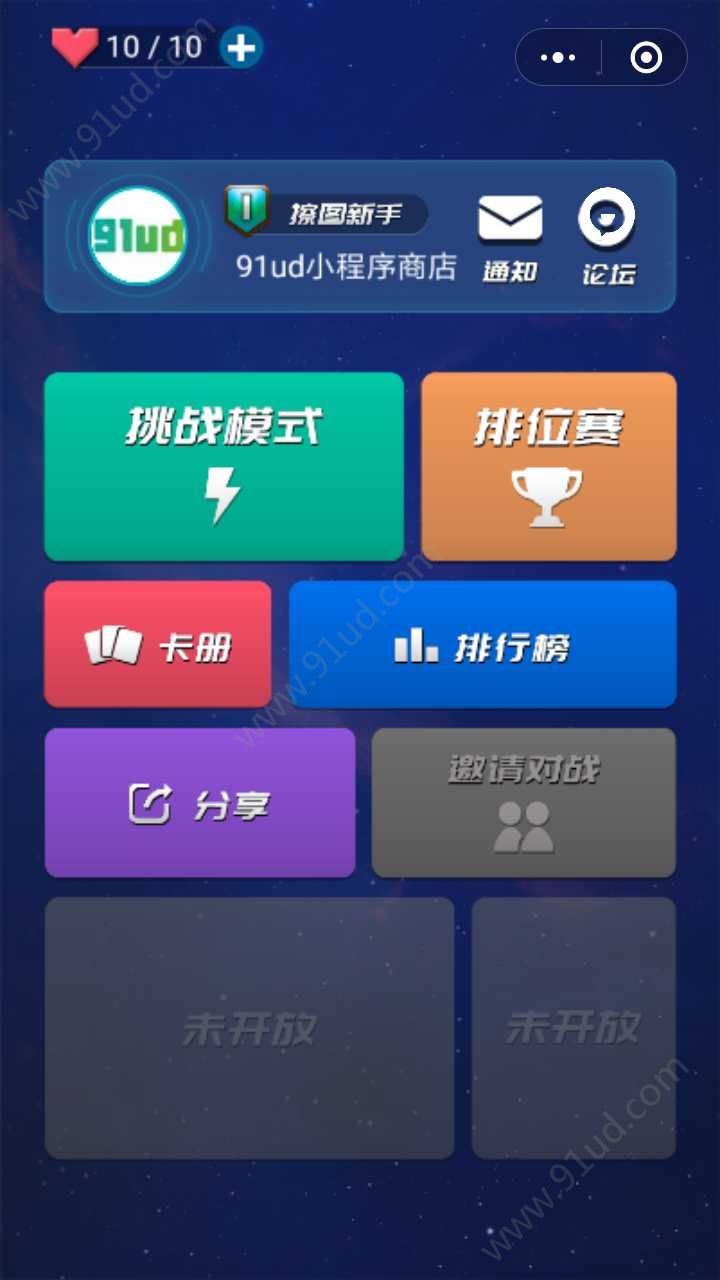Tap the 91ud profile avatar
Image resolution: width=720 pixels, height=1280 pixels.
(x=137, y=237)
